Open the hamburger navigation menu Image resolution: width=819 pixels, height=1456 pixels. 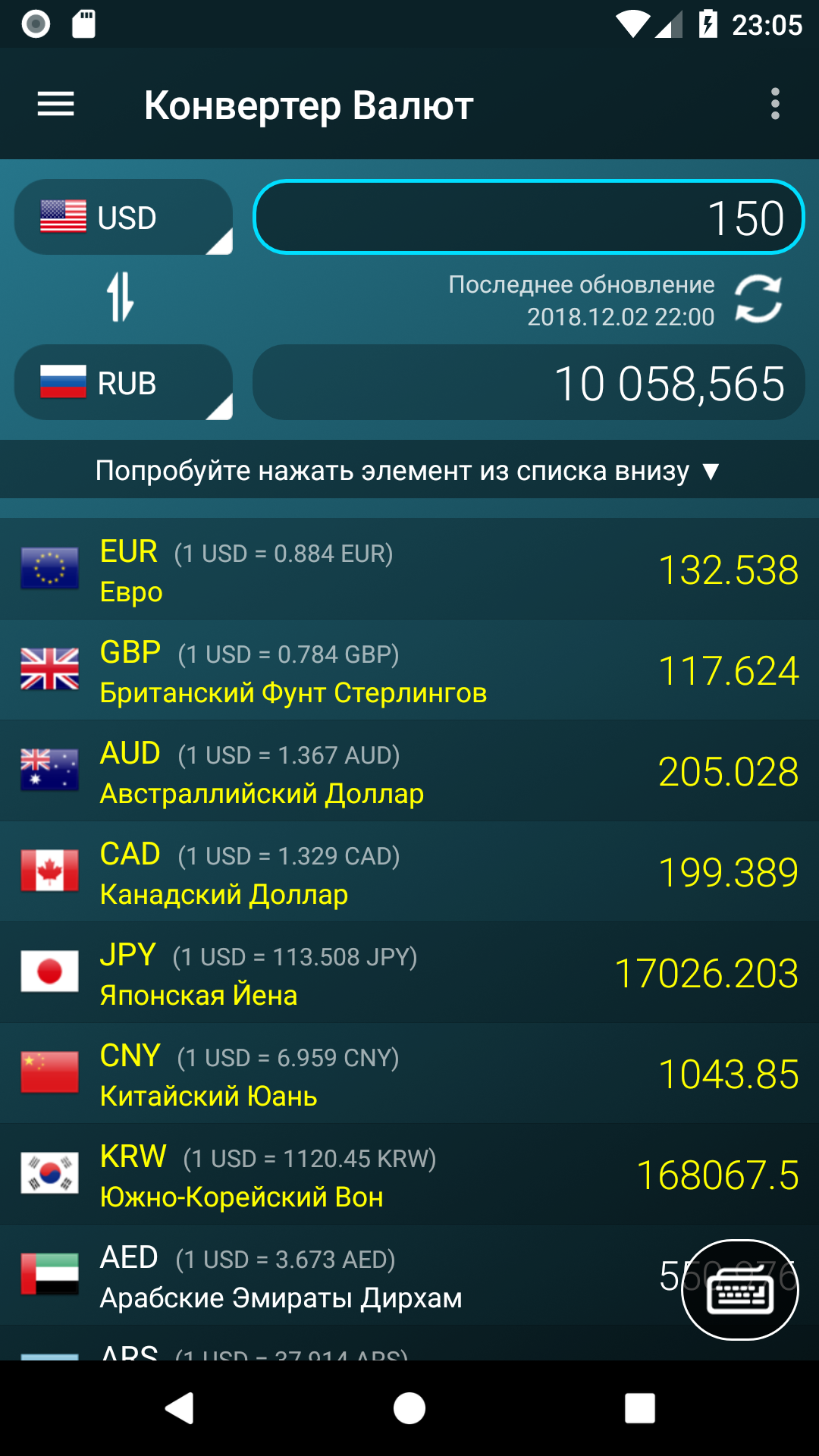tap(56, 104)
